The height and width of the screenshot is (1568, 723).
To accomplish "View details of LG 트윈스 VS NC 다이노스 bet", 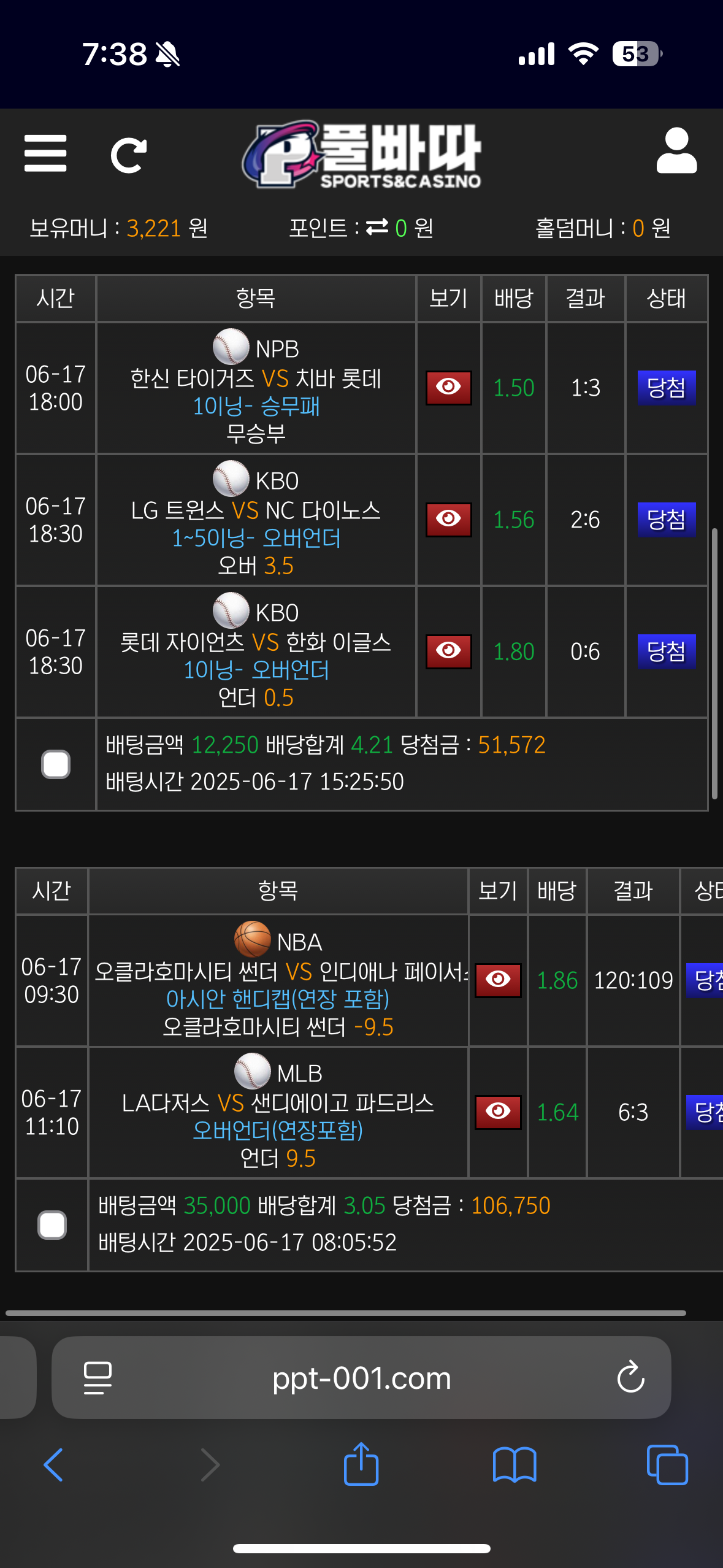I will point(449,520).
